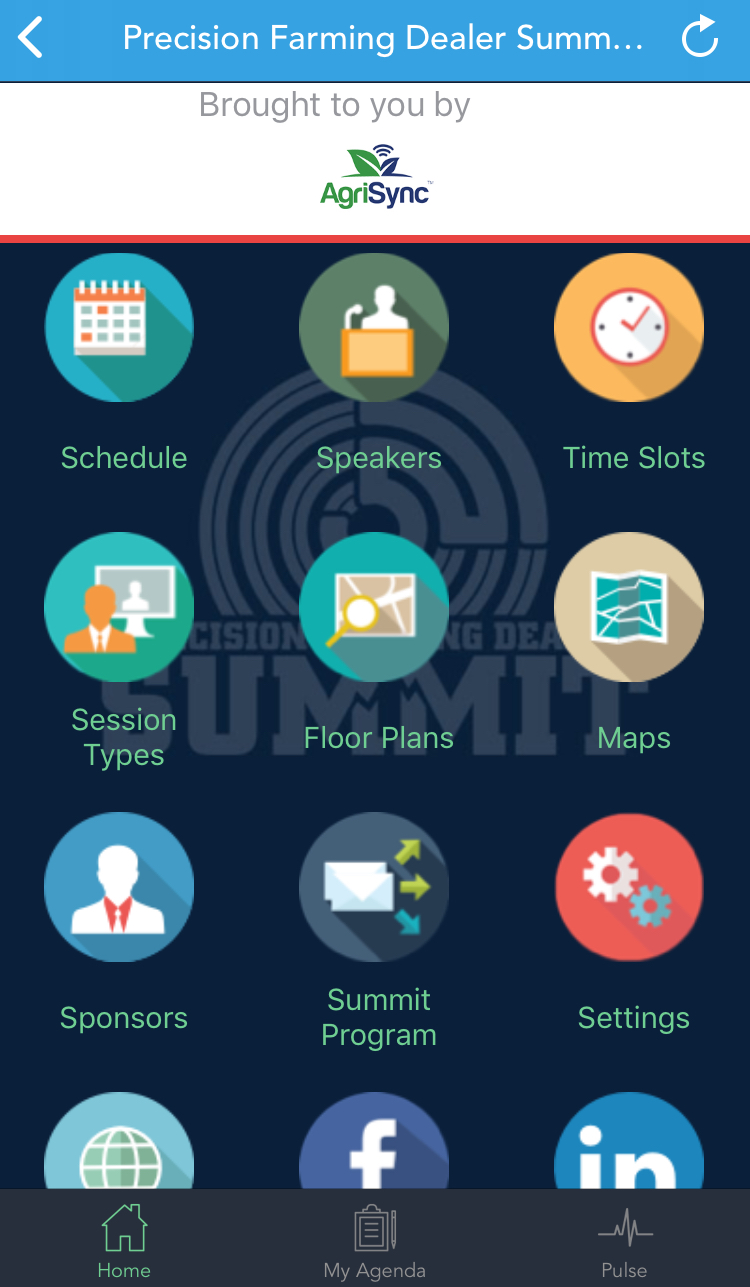Image resolution: width=750 pixels, height=1287 pixels.
Task: Open the Schedule section
Action: [x=120, y=327]
